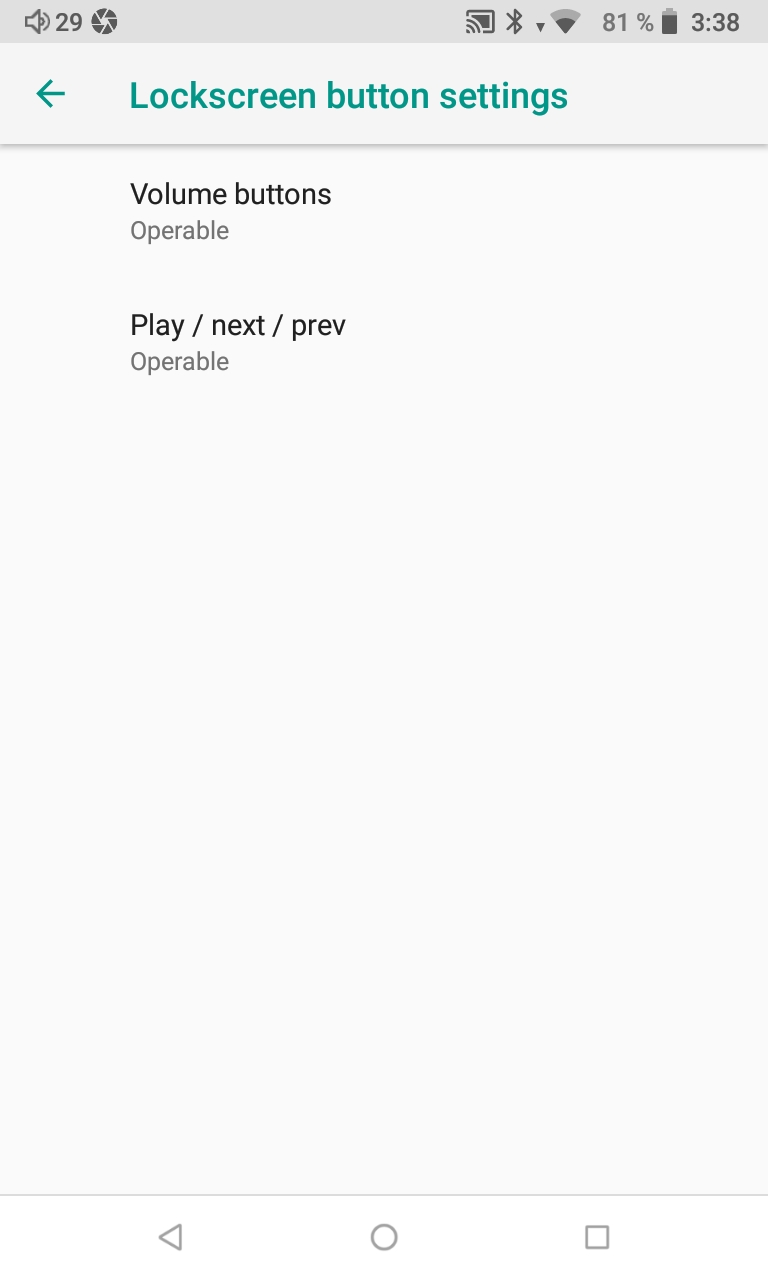The width and height of the screenshot is (768, 1280).
Task: Open recent apps from navigation bar
Action: pos(597,1237)
